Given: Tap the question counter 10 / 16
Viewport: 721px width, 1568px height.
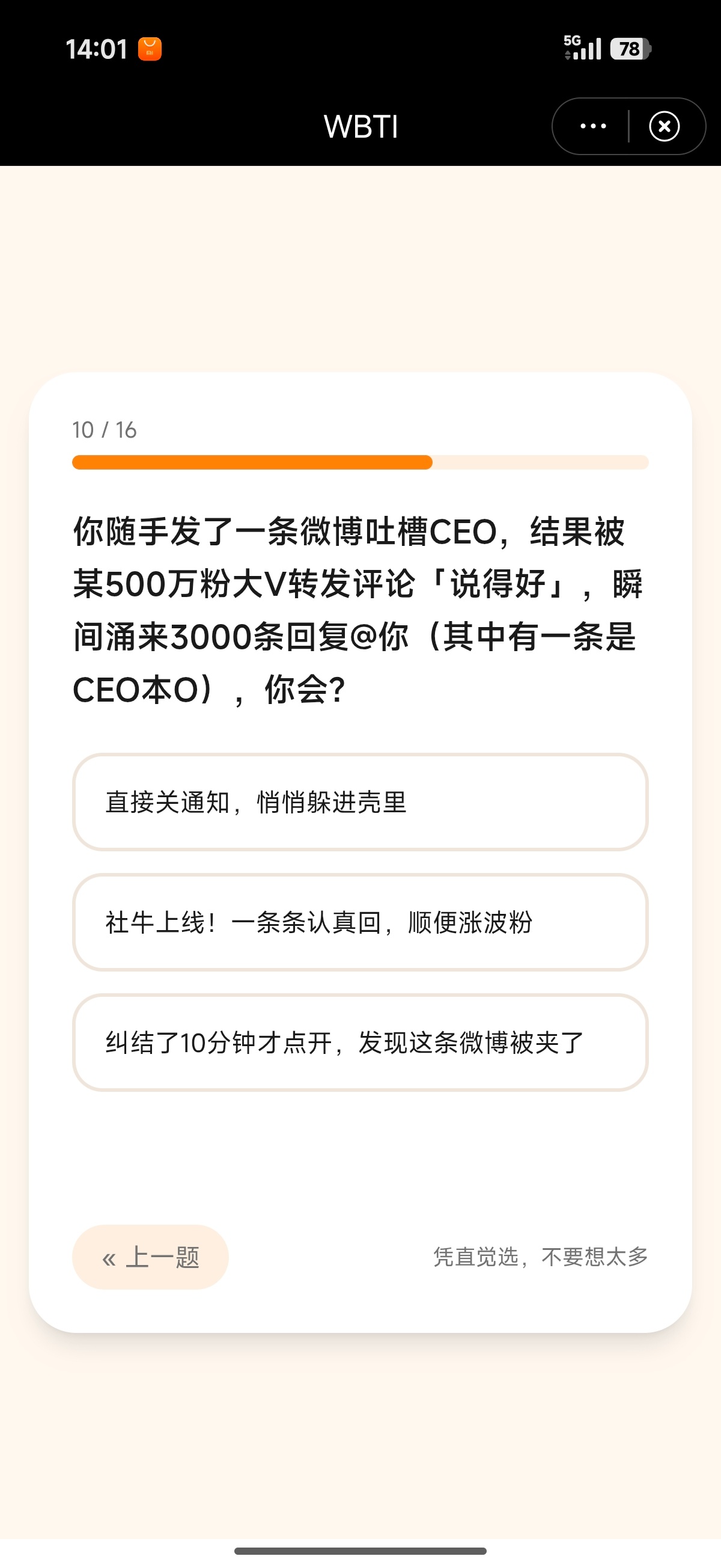Looking at the screenshot, I should tap(105, 430).
